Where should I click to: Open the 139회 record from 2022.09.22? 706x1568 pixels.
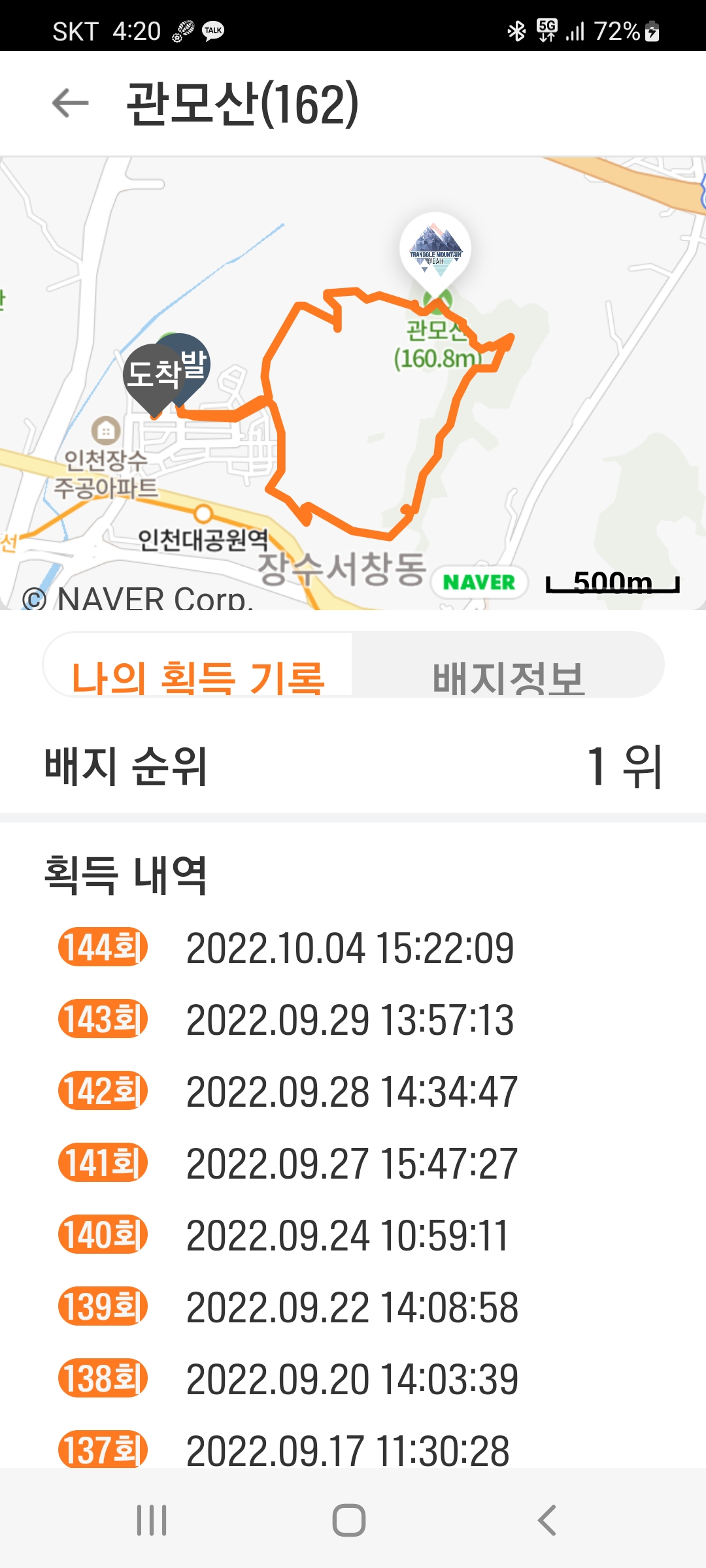click(x=353, y=1307)
